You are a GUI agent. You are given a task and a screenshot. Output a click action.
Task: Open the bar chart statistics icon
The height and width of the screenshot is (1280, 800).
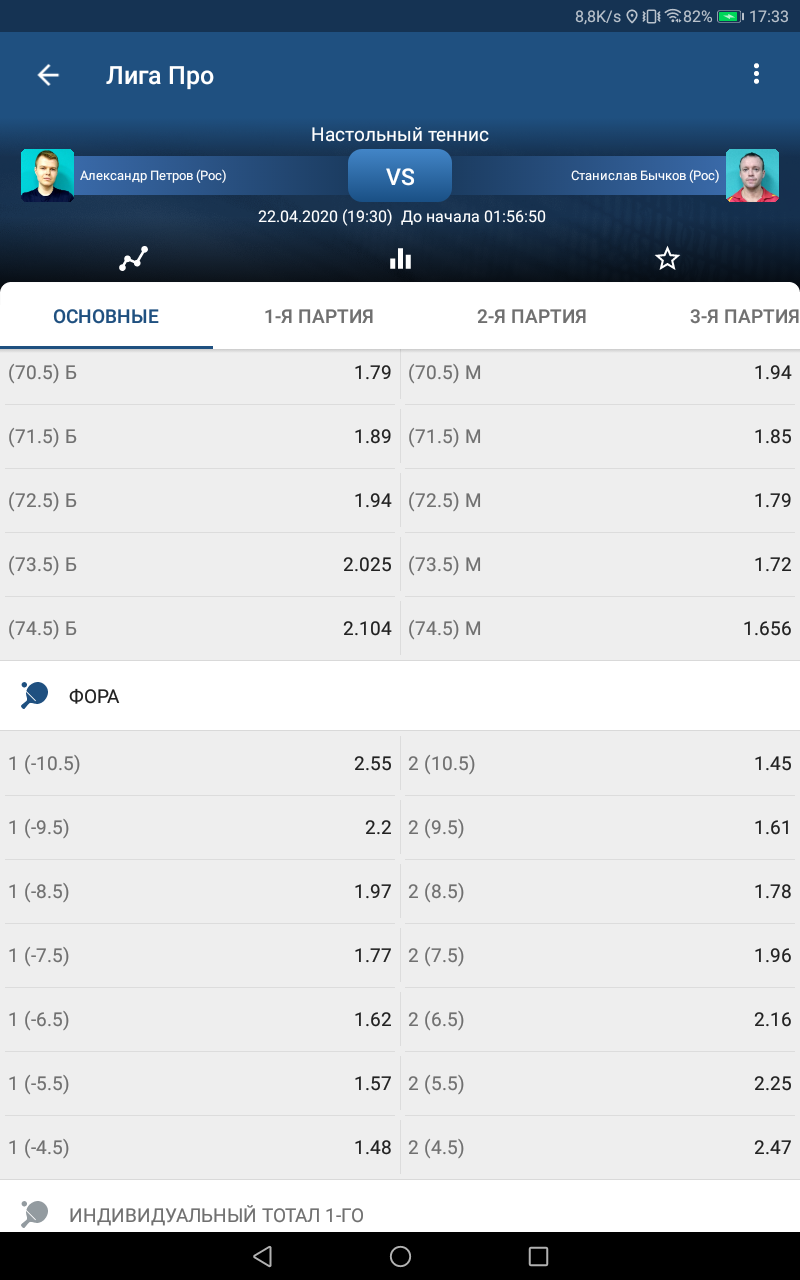400,259
